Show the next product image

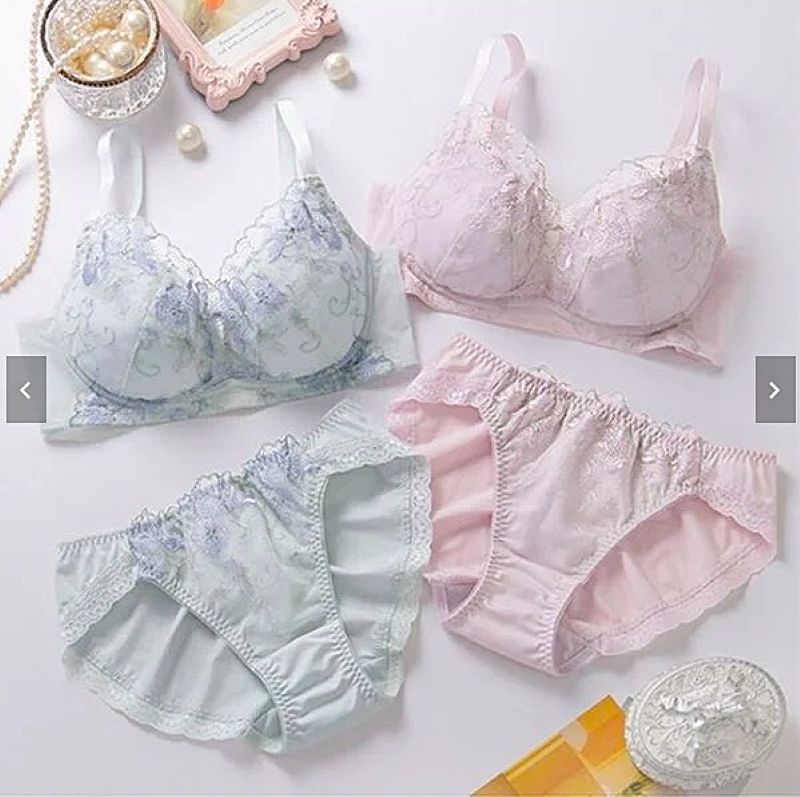coord(774,390)
